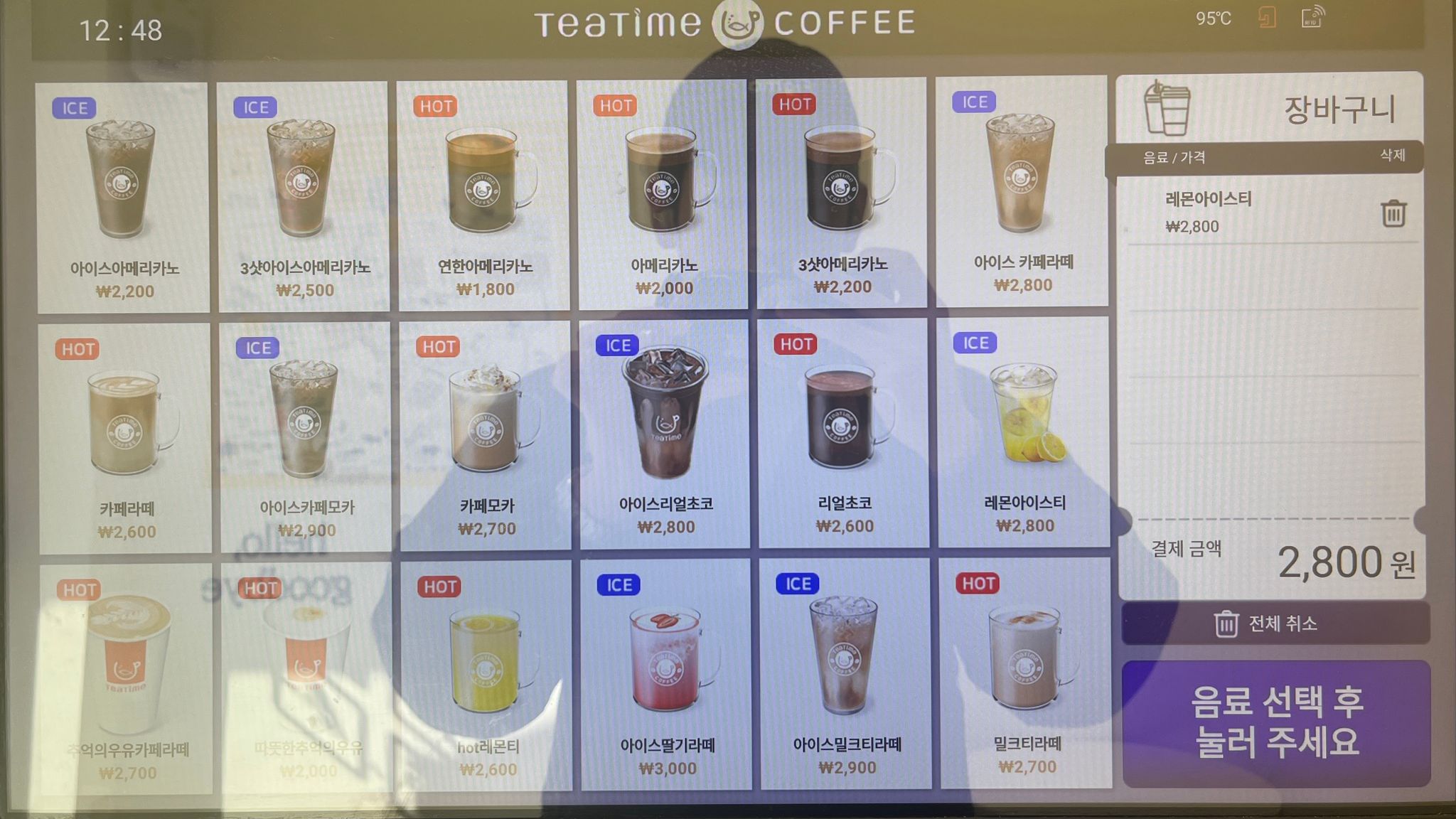
Task: Pick the hot레몬티 drink
Action: point(486,676)
